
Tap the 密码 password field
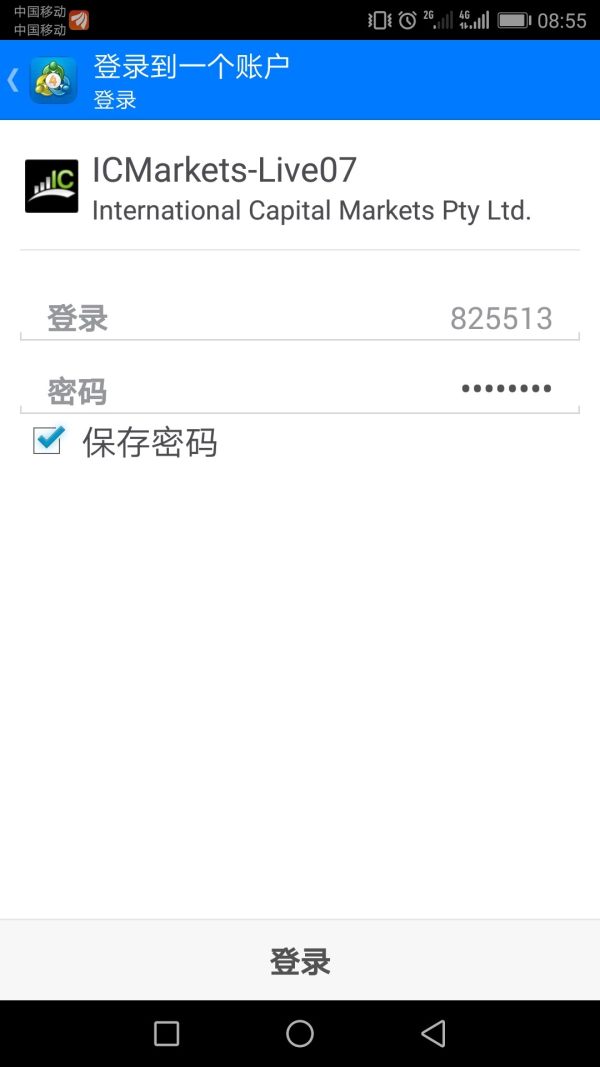(x=299, y=390)
